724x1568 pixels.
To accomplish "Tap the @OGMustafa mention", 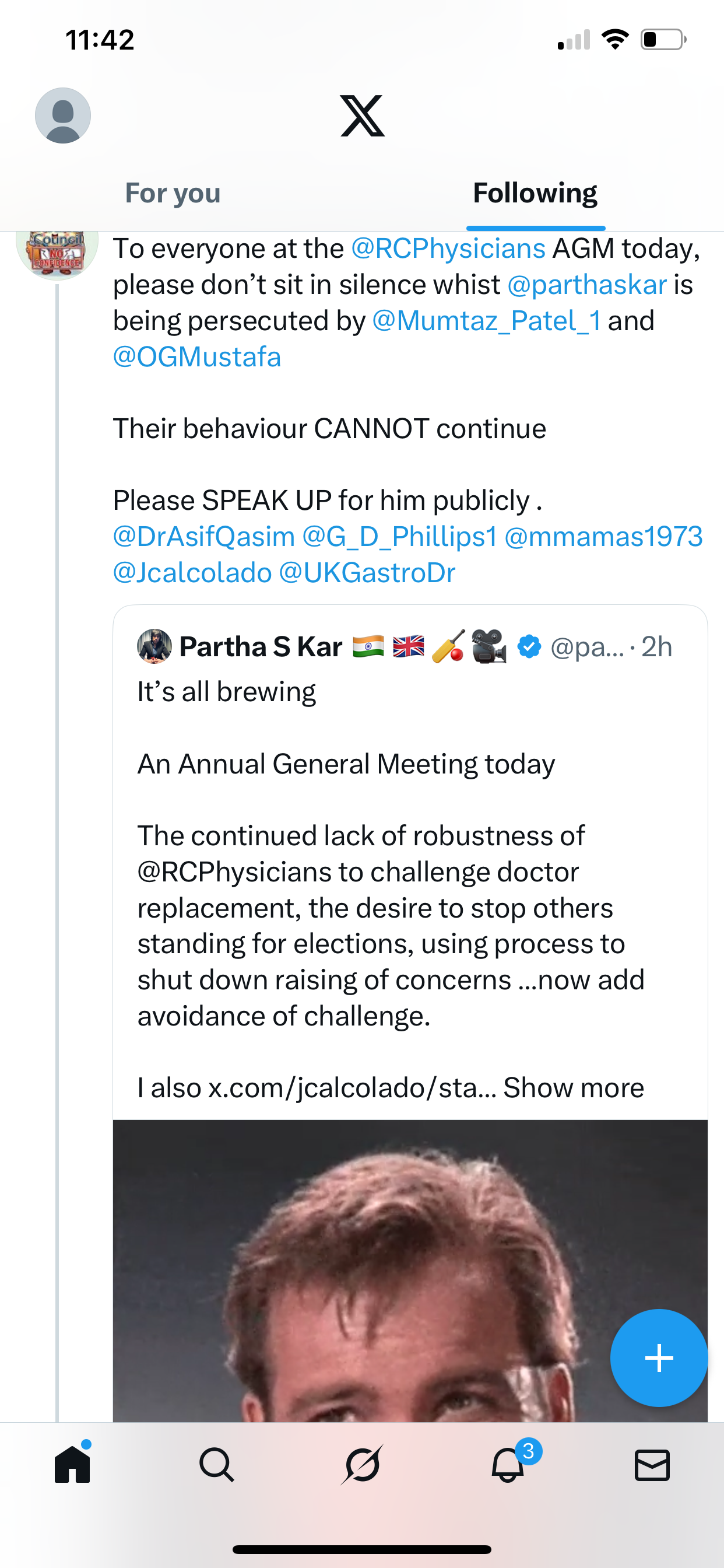I will coord(197,356).
